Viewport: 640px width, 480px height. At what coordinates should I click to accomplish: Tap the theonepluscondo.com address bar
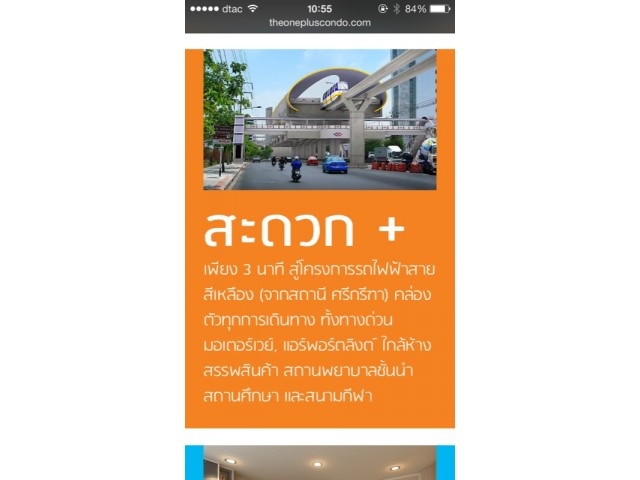coord(320,22)
